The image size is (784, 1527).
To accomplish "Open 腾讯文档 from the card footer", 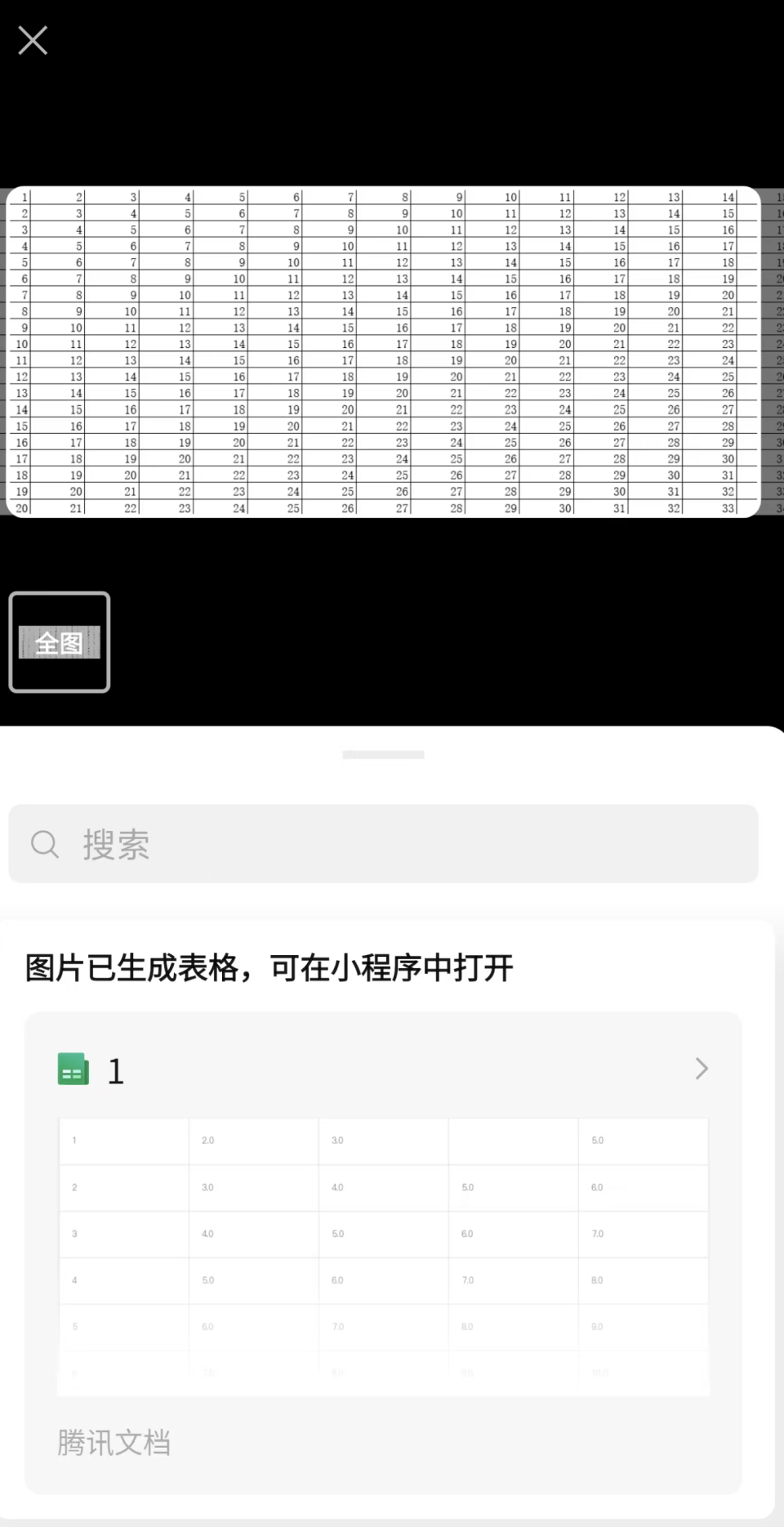I will point(114,1442).
